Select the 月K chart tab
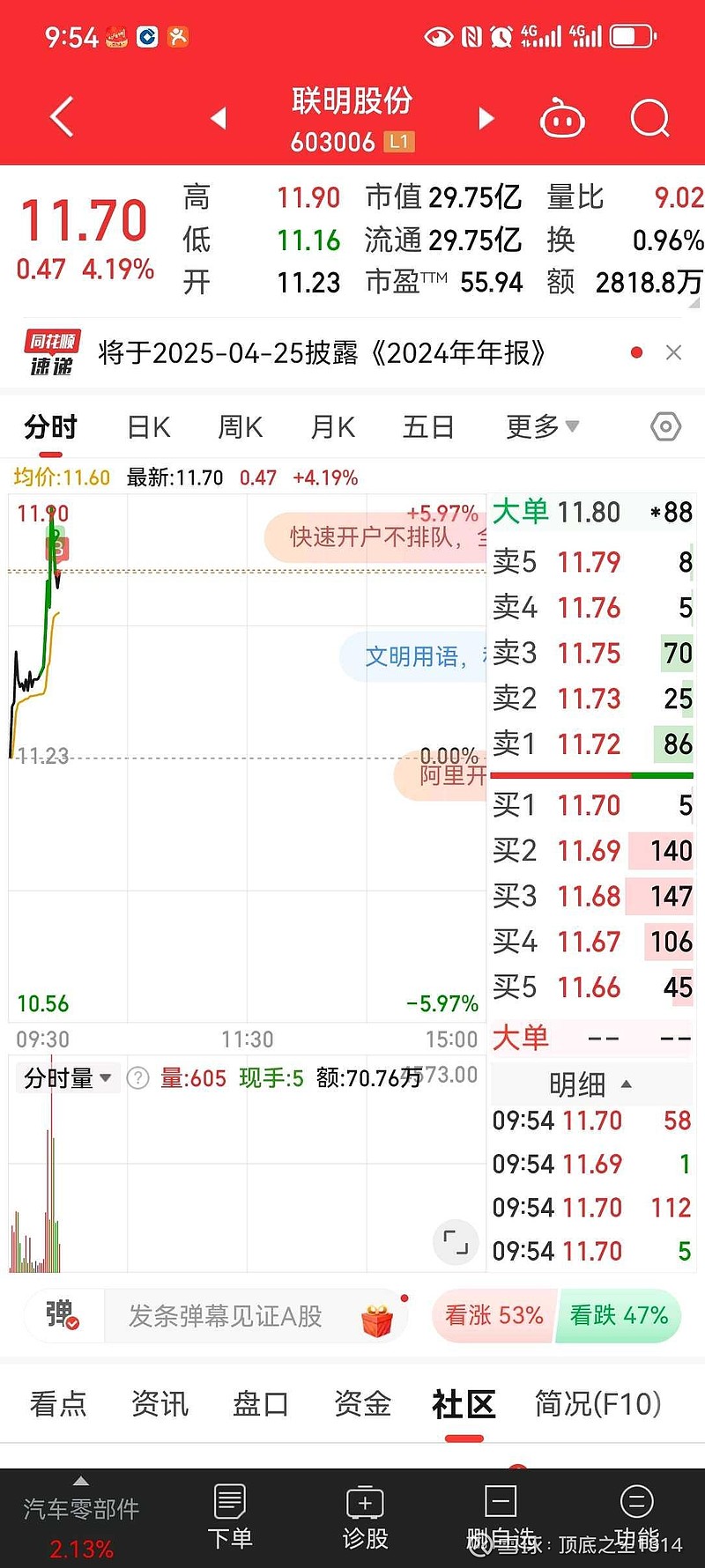 point(332,428)
